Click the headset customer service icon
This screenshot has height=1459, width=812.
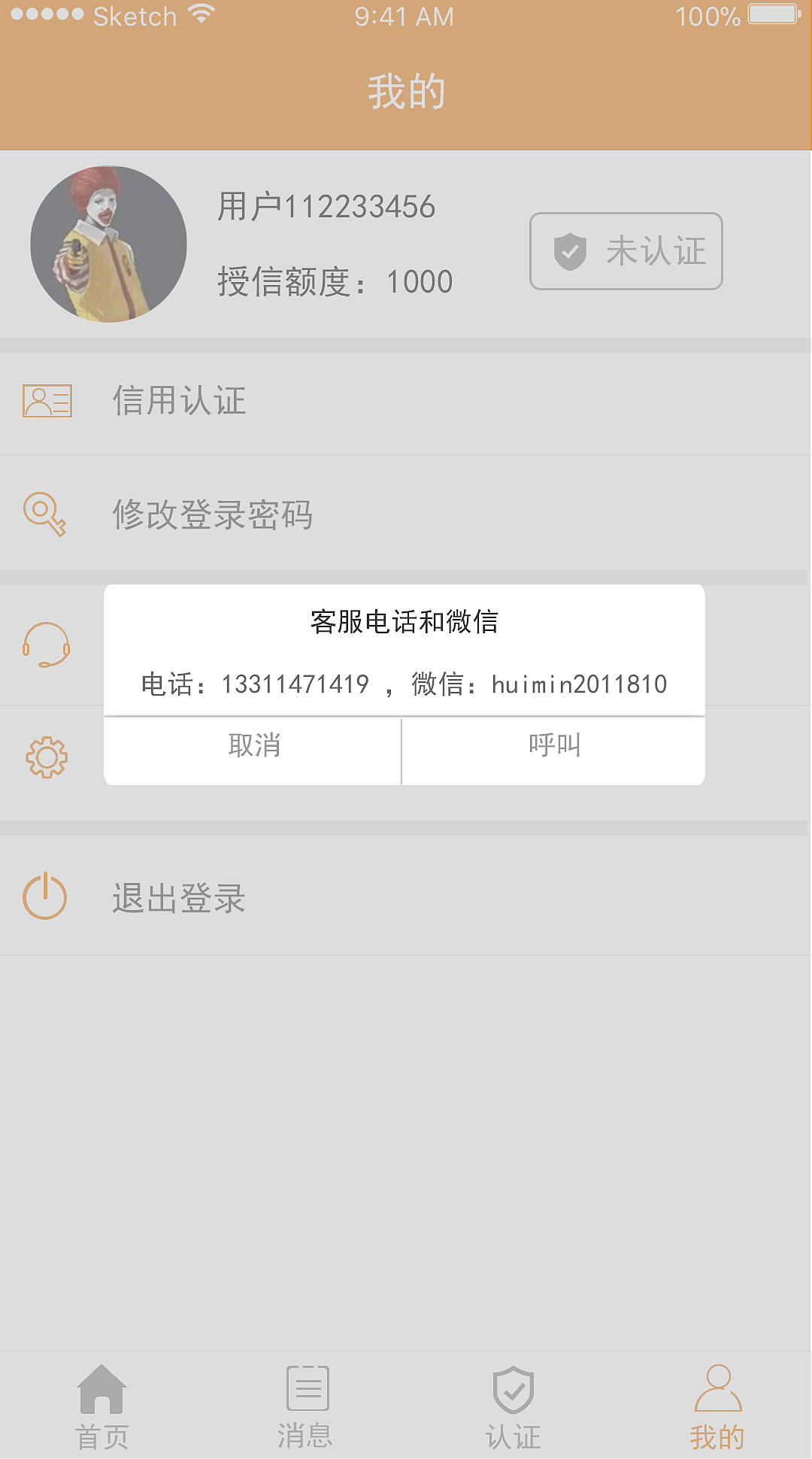pyautogui.click(x=47, y=645)
